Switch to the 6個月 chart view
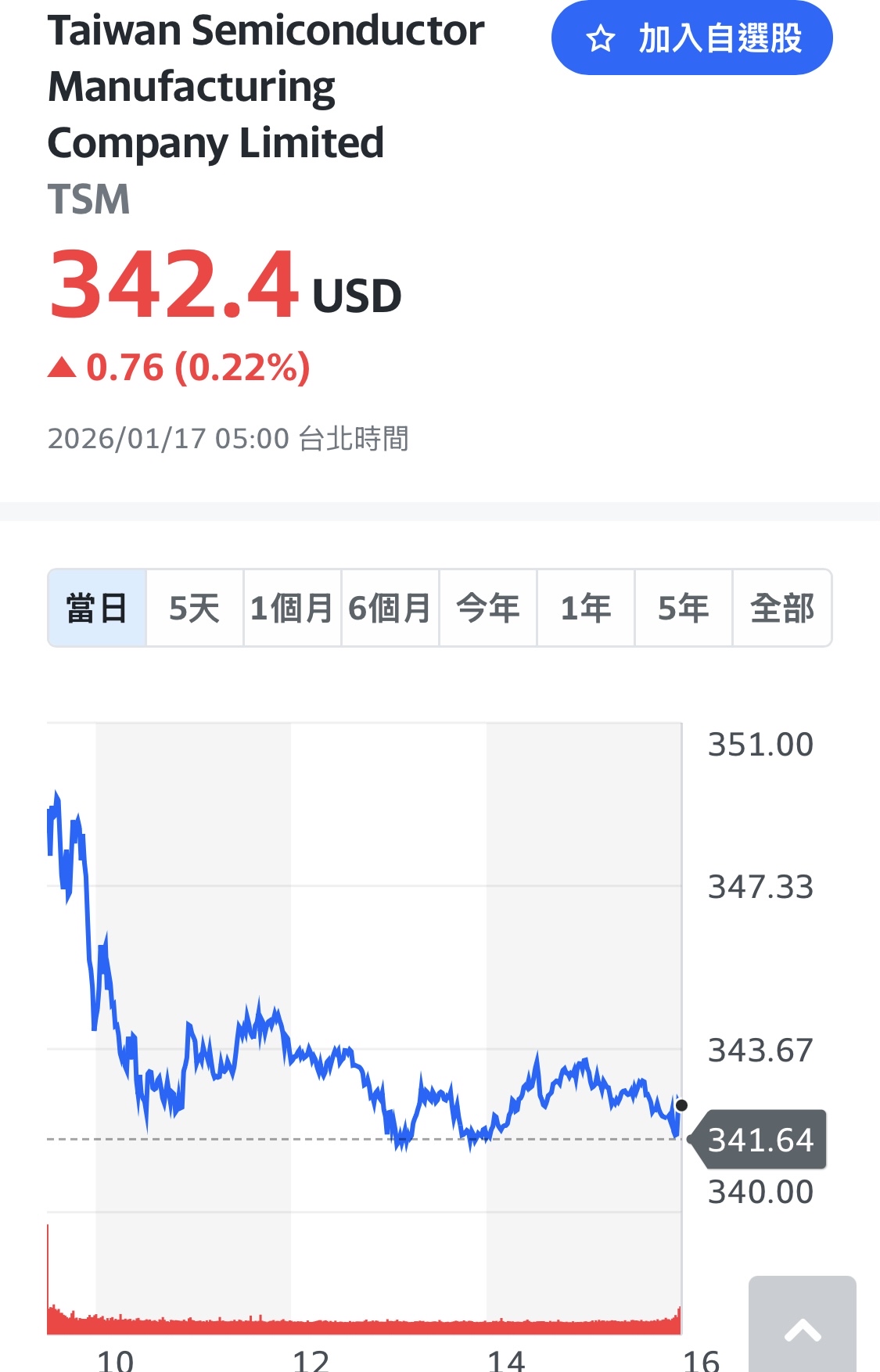 click(390, 608)
